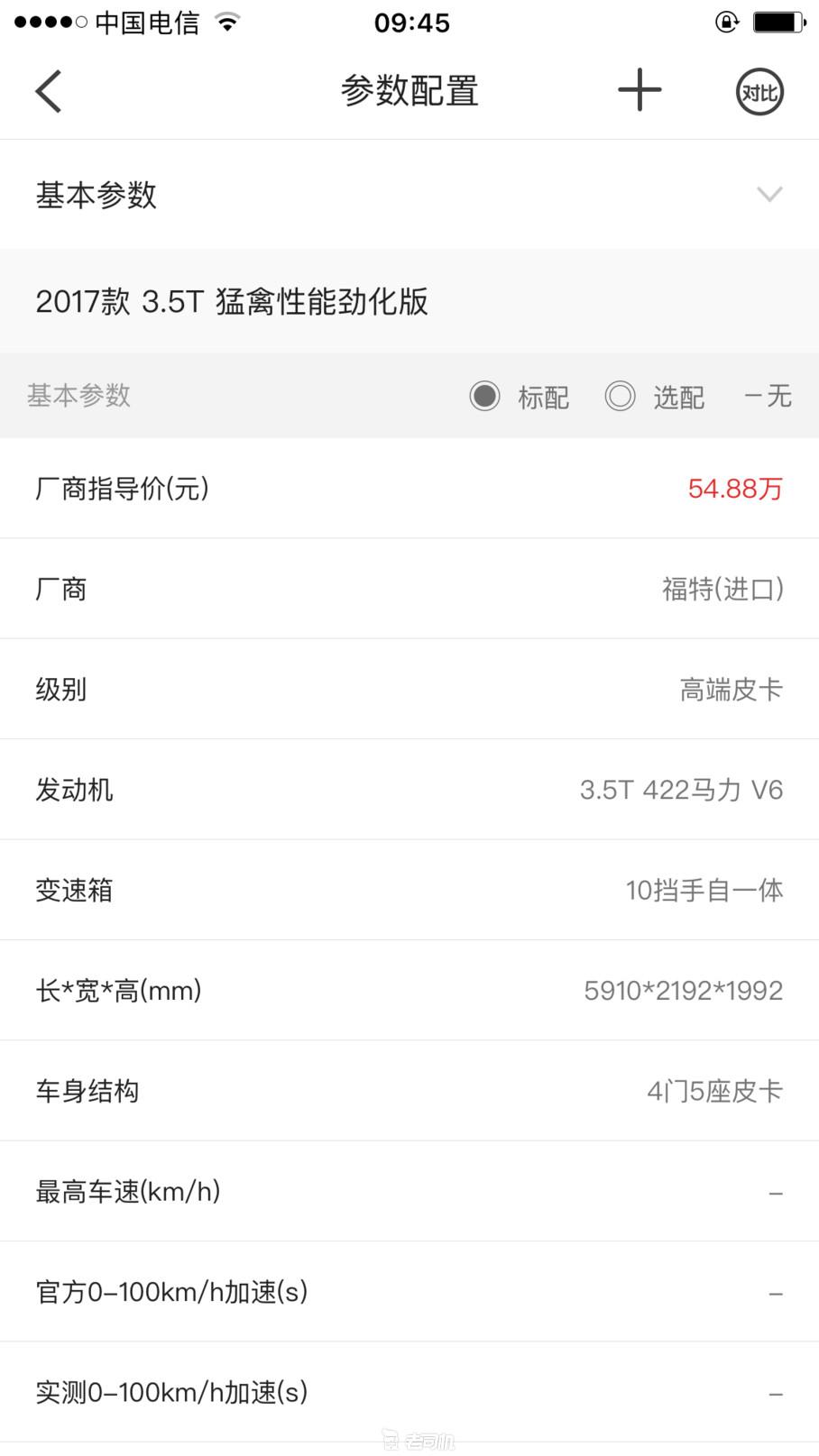
Task: Open the 对比 (compare) circle icon
Action: (759, 91)
